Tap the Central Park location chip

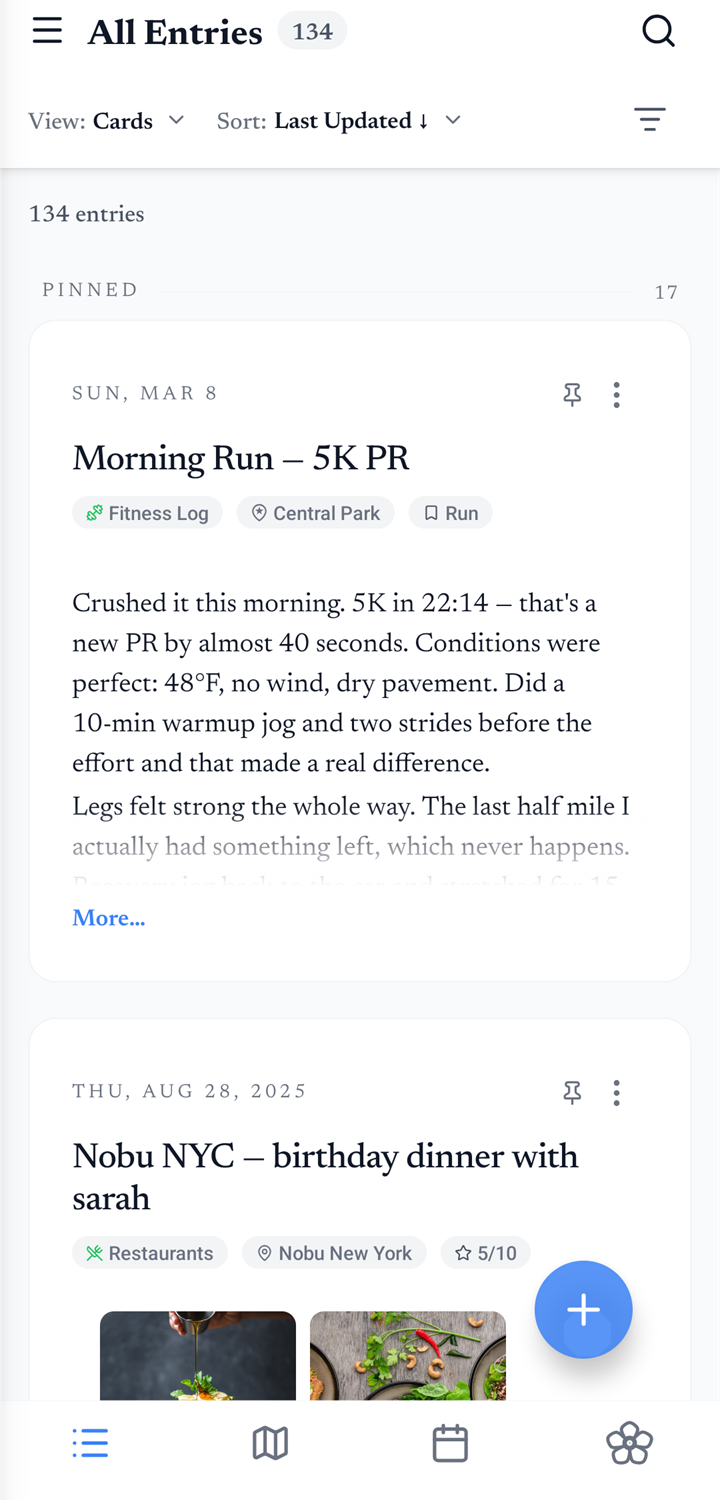pos(316,513)
